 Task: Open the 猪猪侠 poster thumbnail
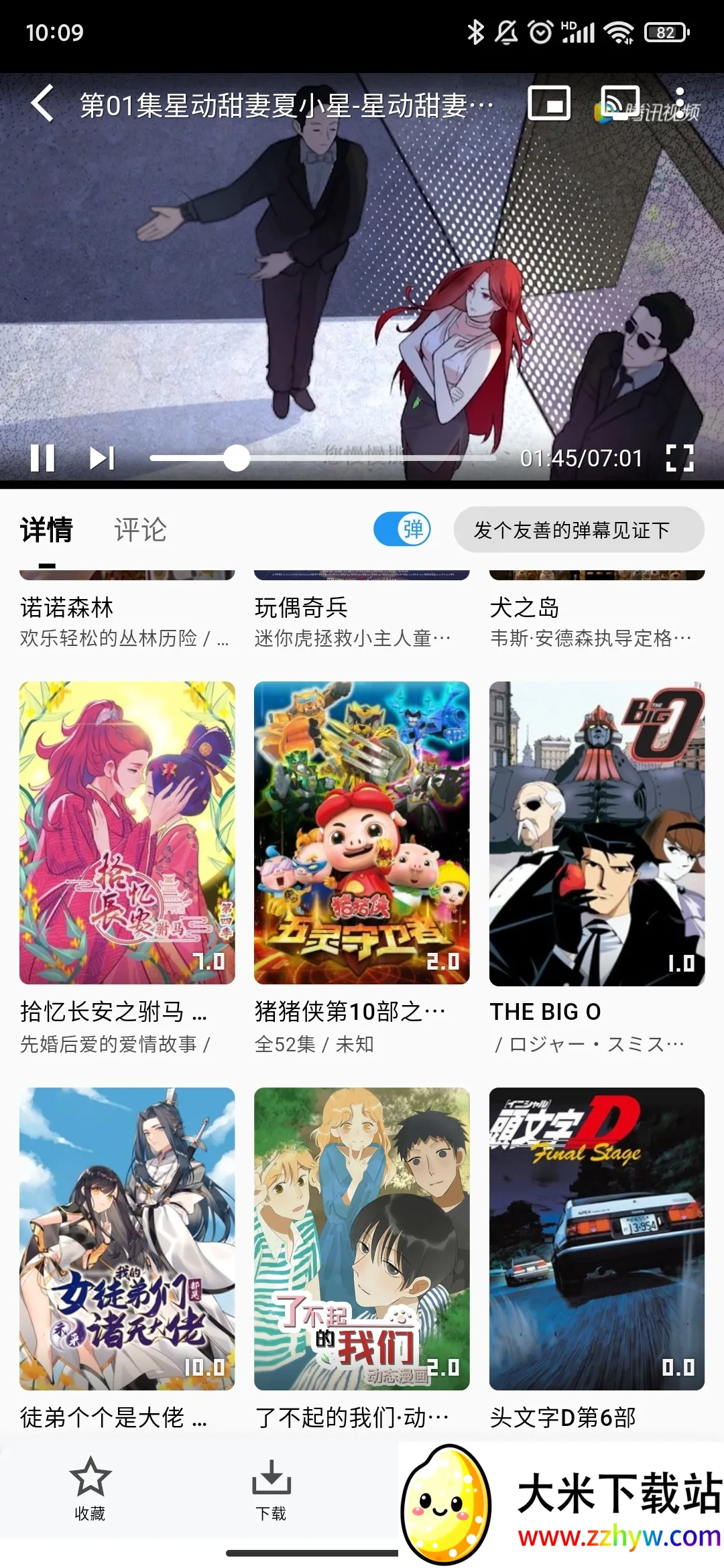(x=361, y=834)
